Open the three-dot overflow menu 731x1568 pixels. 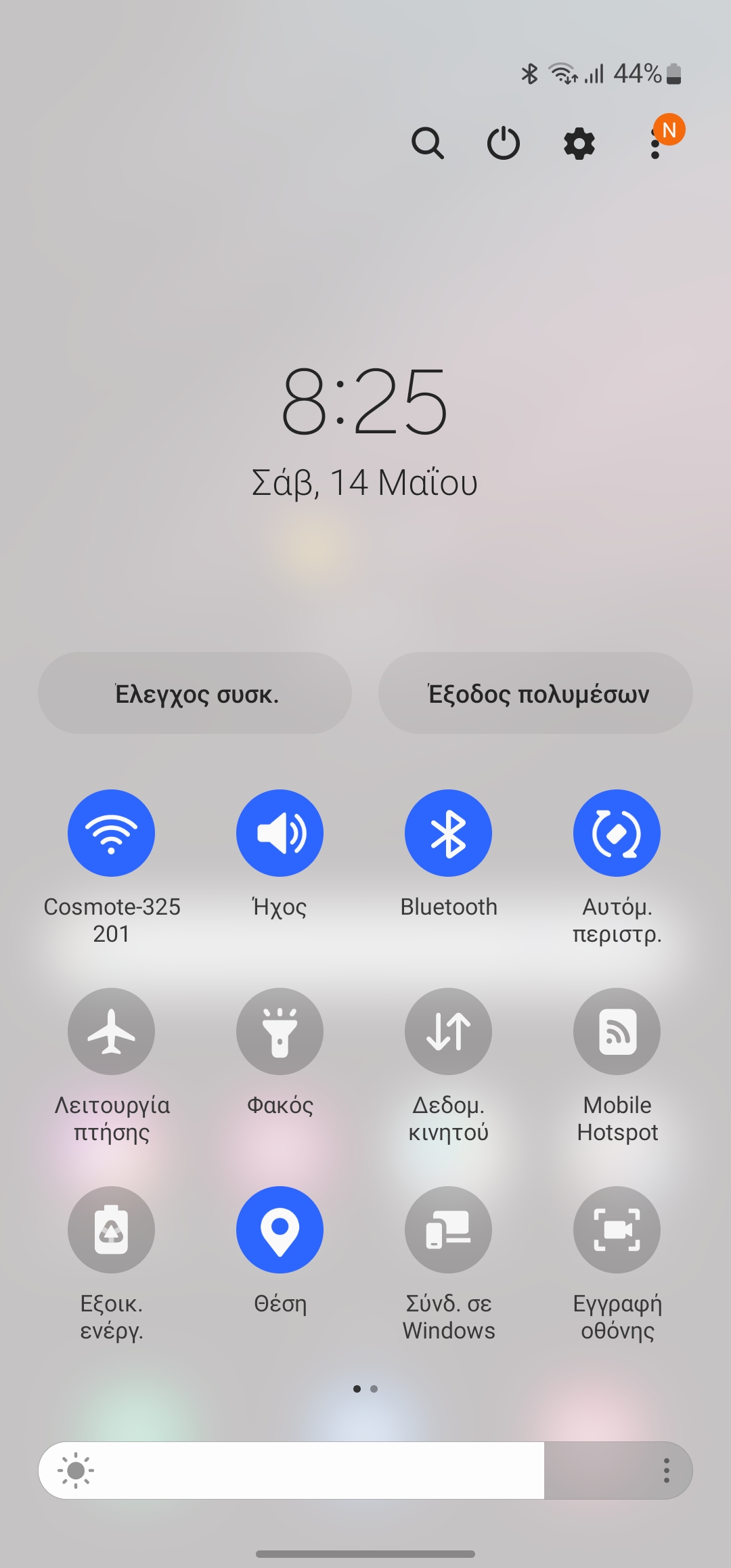coord(655,144)
